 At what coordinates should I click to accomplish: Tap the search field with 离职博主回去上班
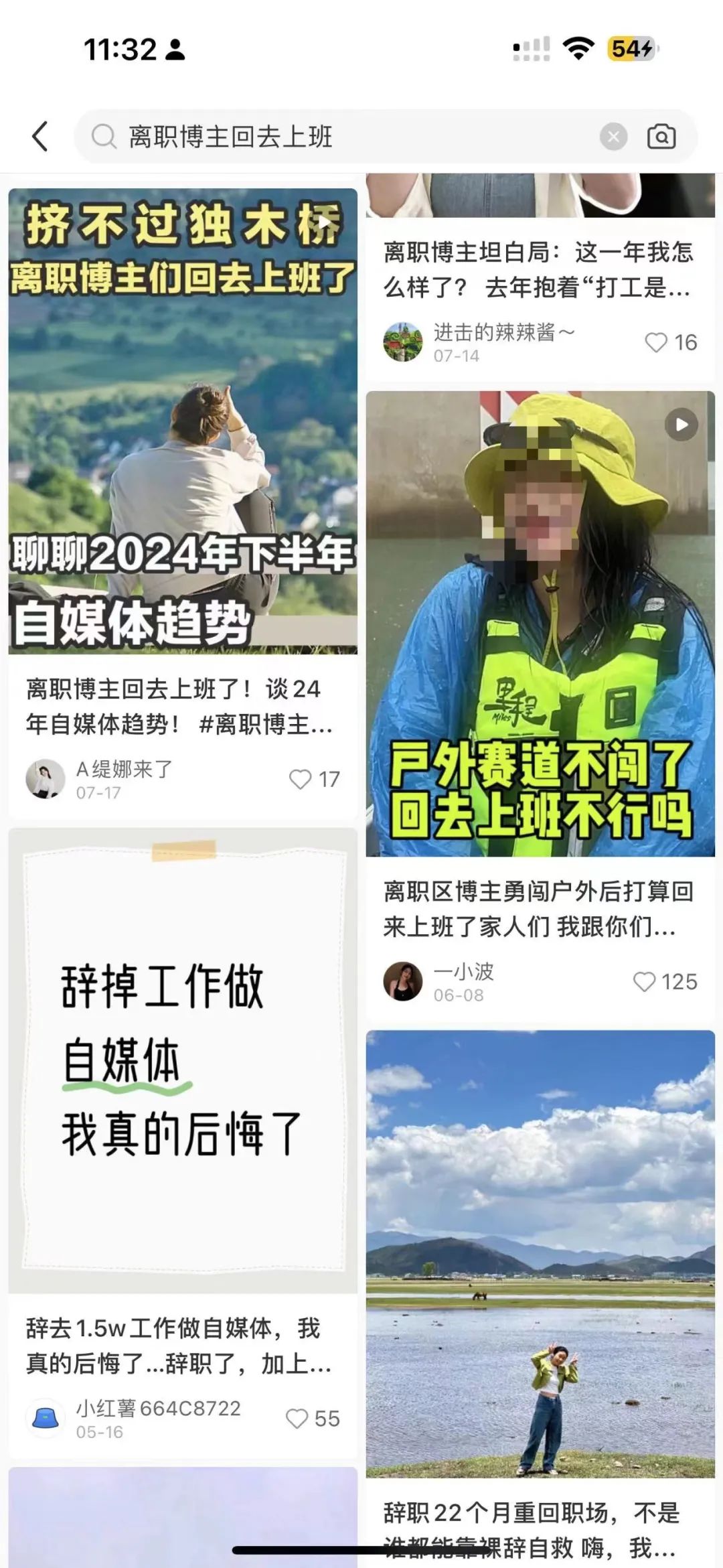click(335, 137)
